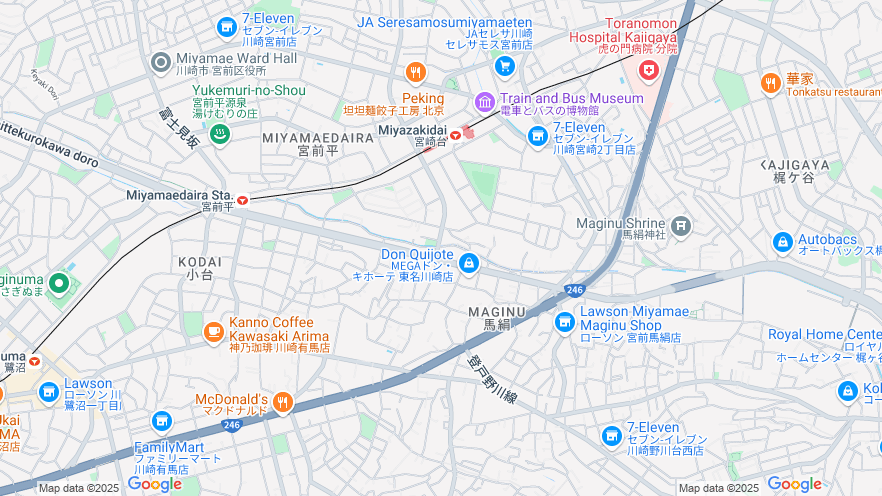
Task: Tap the Autobacs store pin
Action: click(783, 242)
